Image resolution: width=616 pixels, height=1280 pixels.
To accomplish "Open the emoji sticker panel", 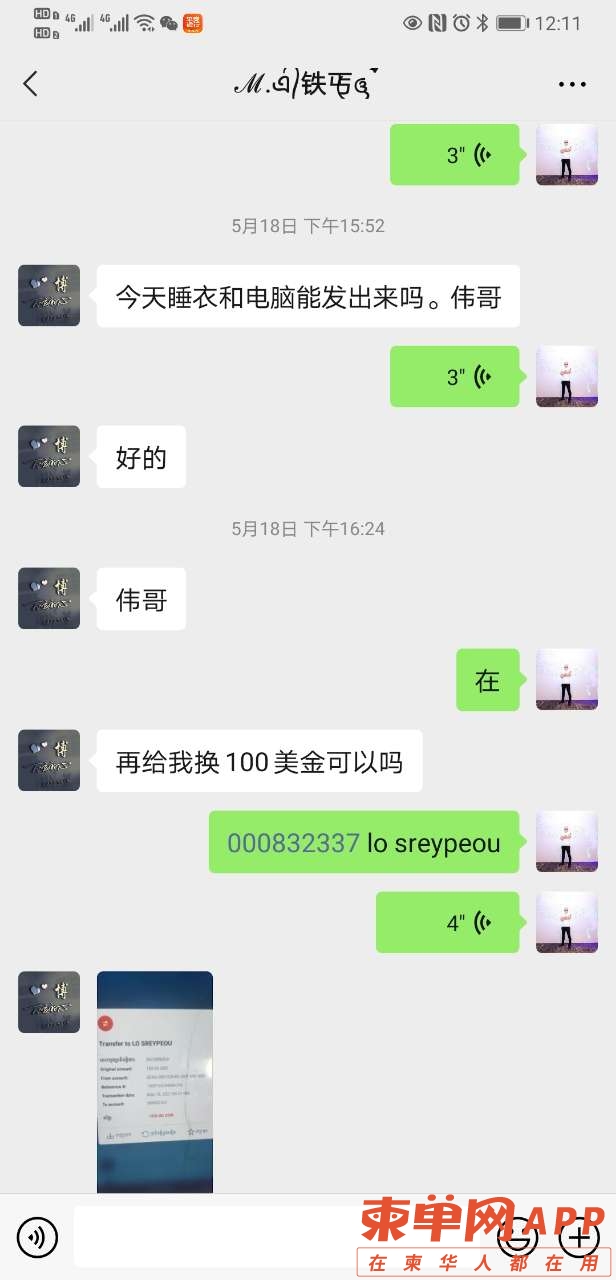I will 517,1238.
